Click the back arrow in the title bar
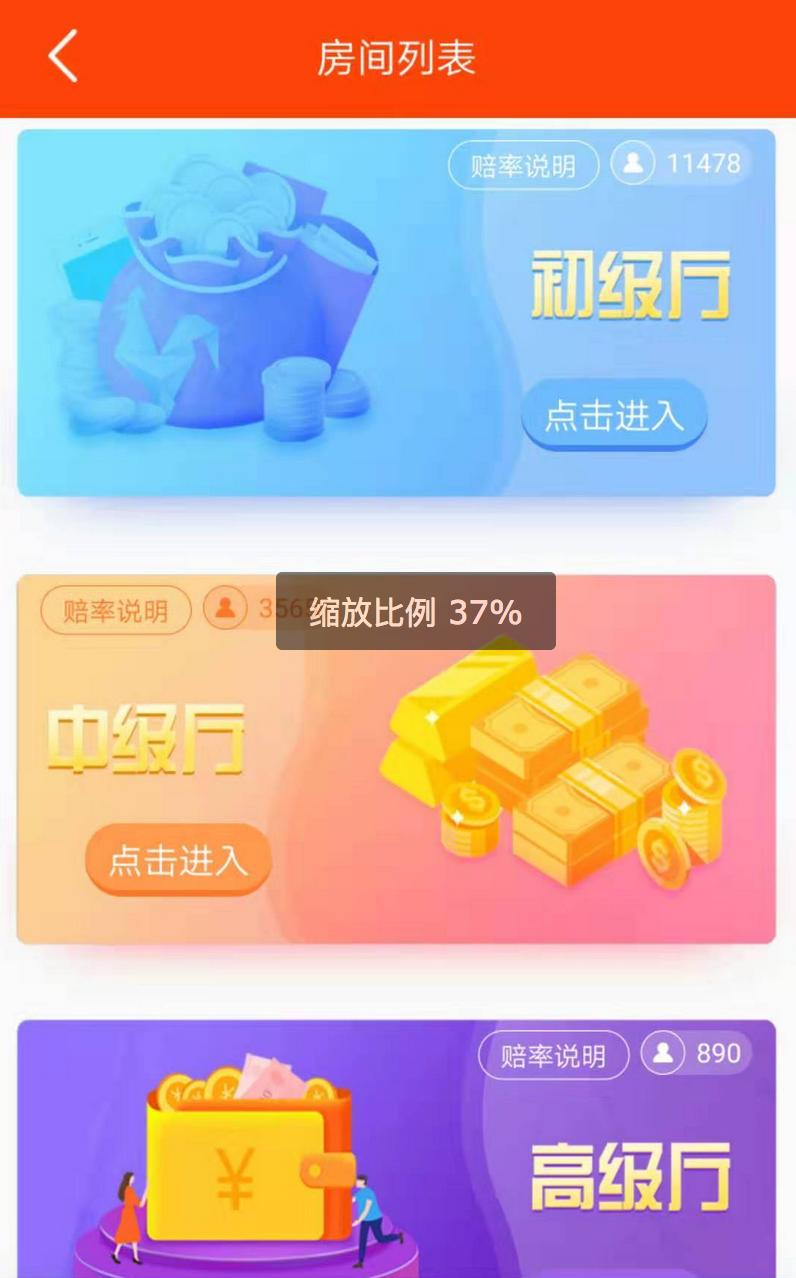796x1278 pixels. (x=60, y=57)
